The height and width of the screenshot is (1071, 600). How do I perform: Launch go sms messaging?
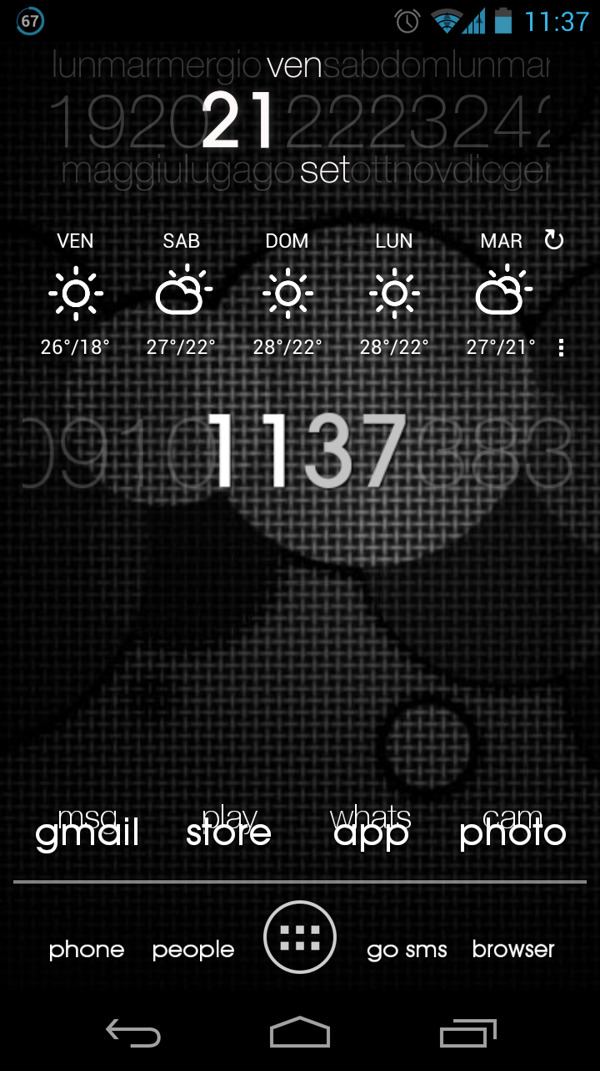(407, 949)
